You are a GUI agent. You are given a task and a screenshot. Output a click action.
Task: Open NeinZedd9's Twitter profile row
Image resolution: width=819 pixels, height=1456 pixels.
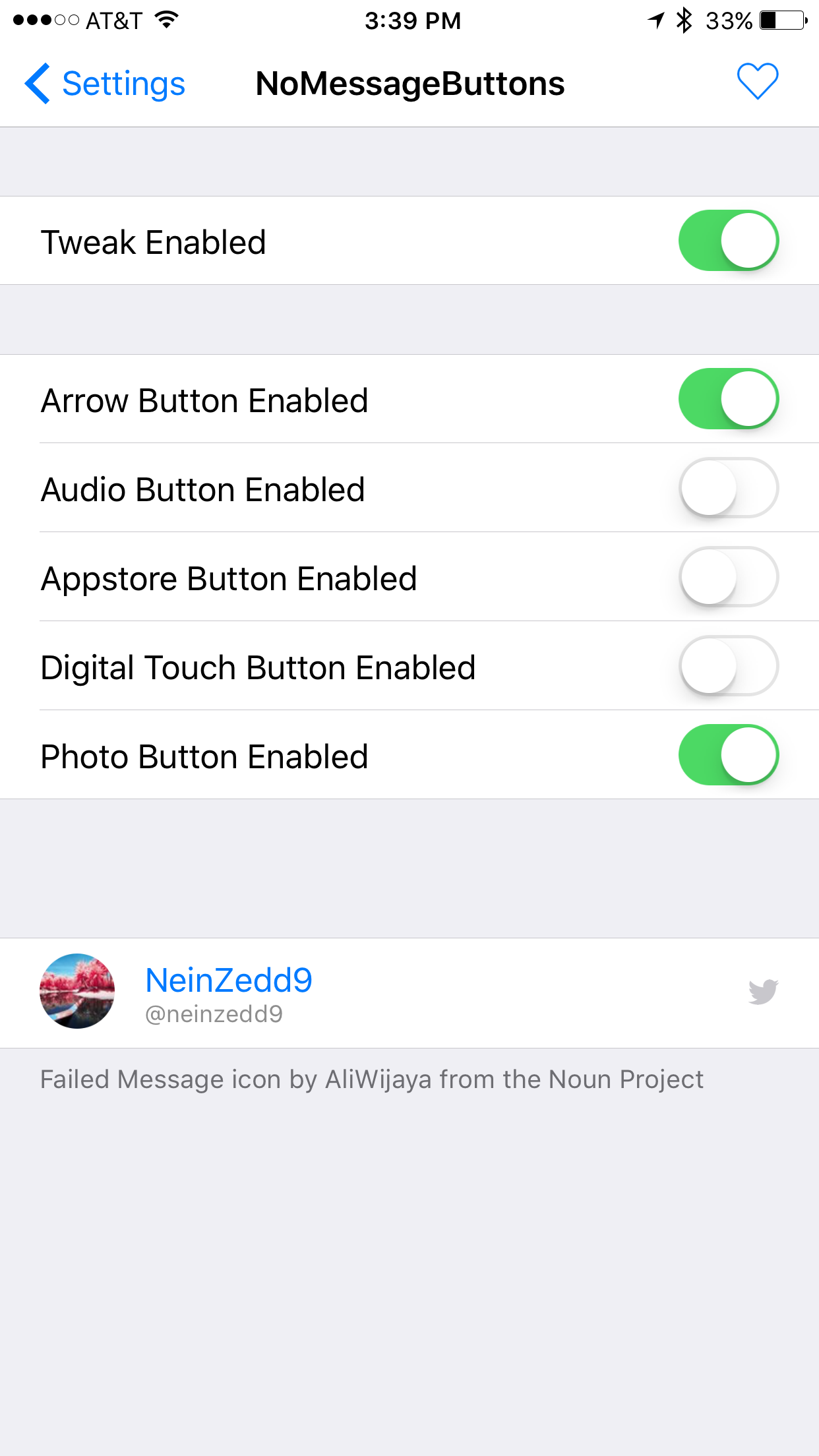click(409, 993)
